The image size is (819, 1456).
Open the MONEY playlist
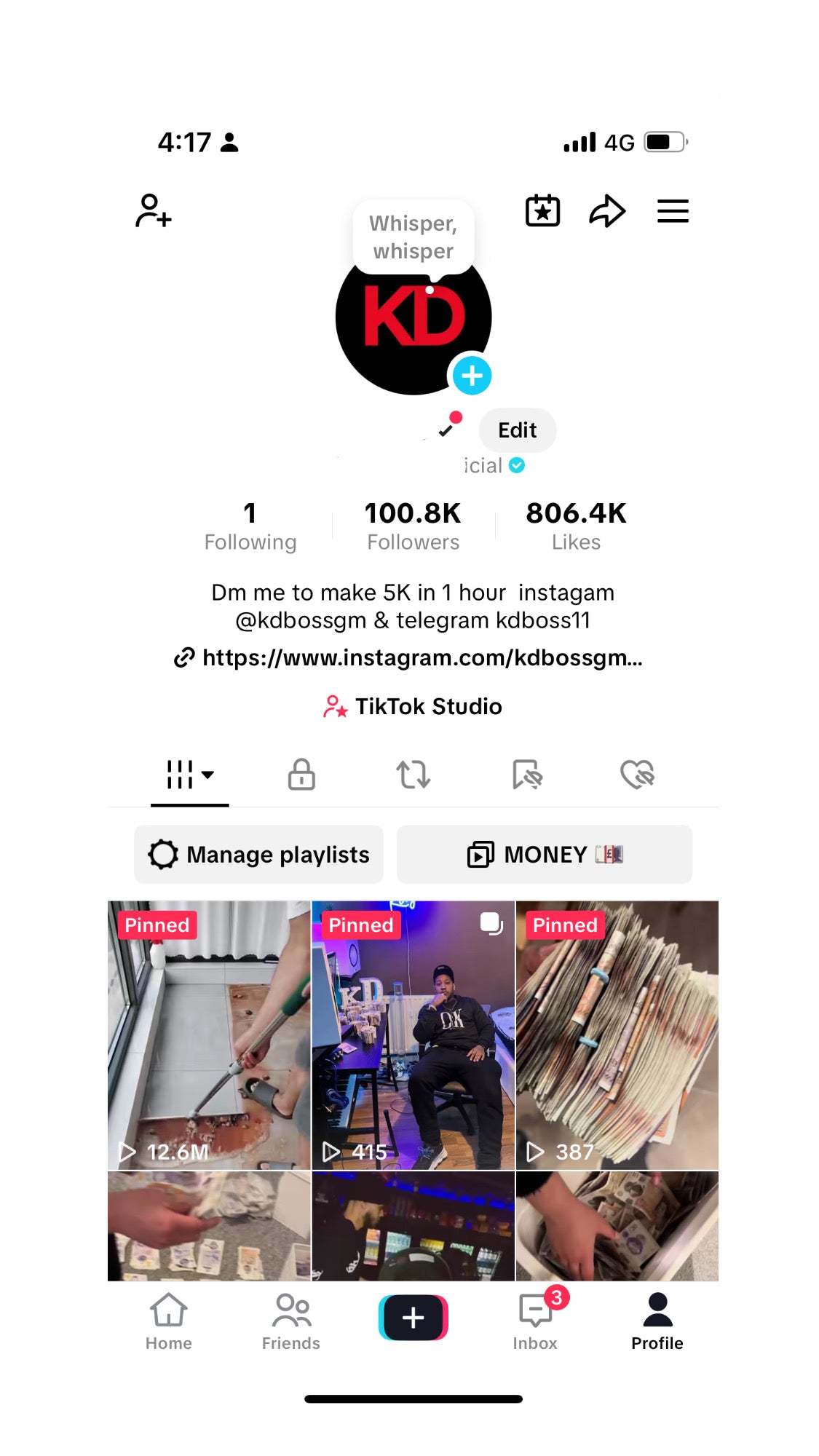[x=544, y=854]
